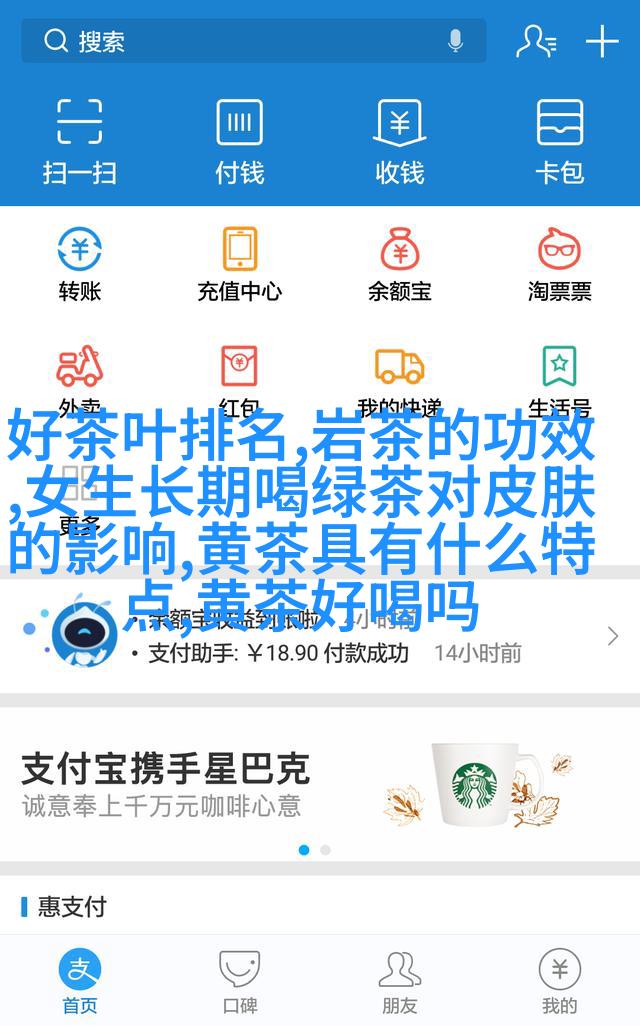The image size is (640, 1026).
Task: Open 扫一扫 scanner
Action: coord(79,141)
